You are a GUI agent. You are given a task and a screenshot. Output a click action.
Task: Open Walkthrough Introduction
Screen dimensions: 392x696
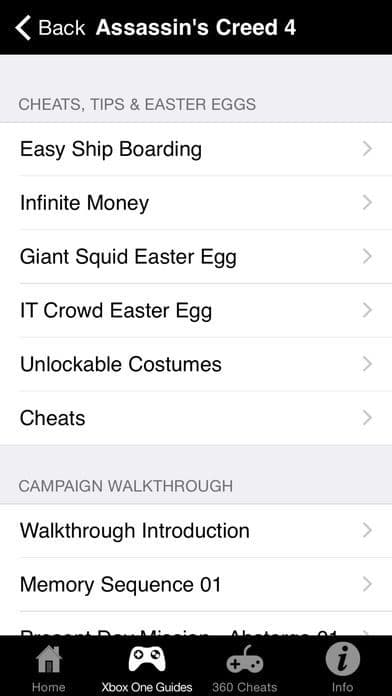(x=196, y=530)
